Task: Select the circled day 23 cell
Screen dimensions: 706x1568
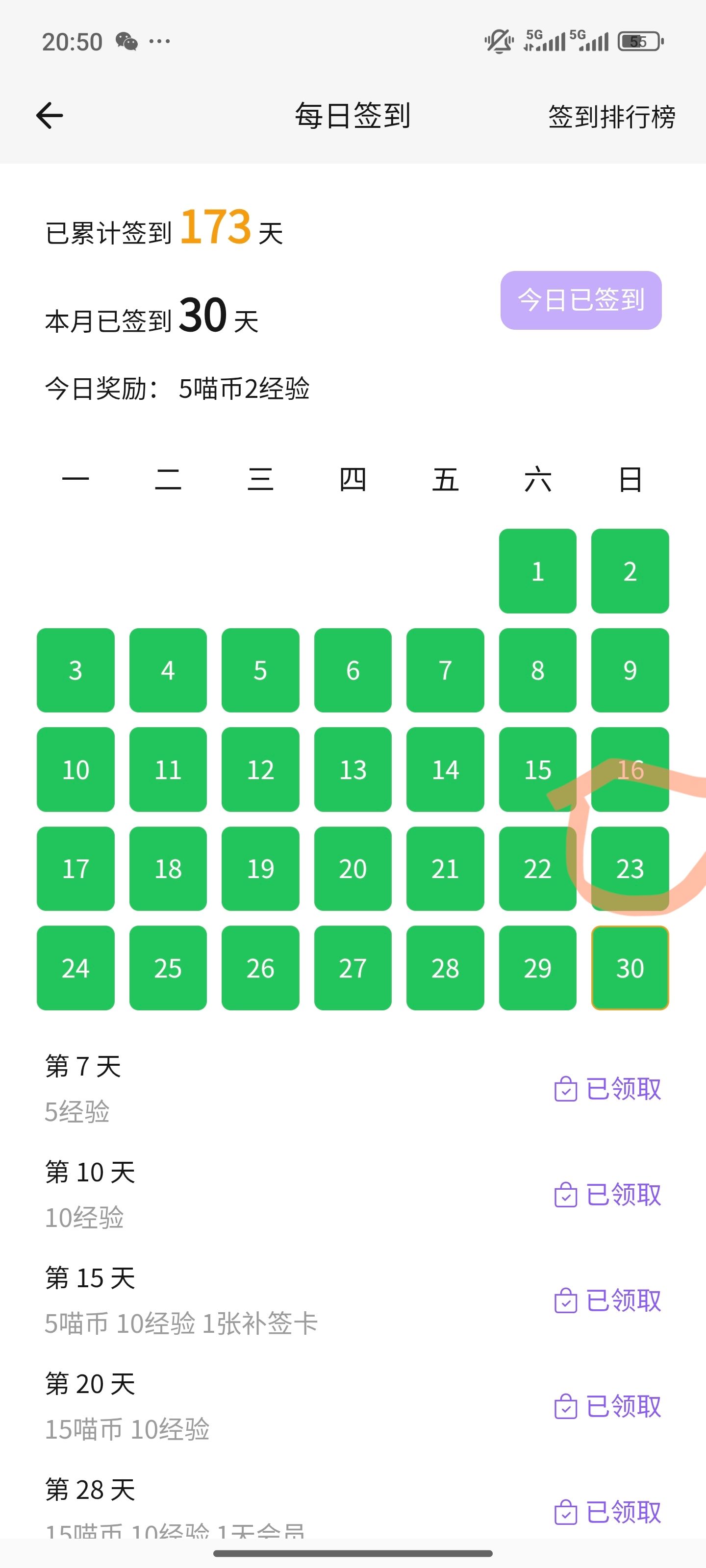Action: pyautogui.click(x=630, y=869)
